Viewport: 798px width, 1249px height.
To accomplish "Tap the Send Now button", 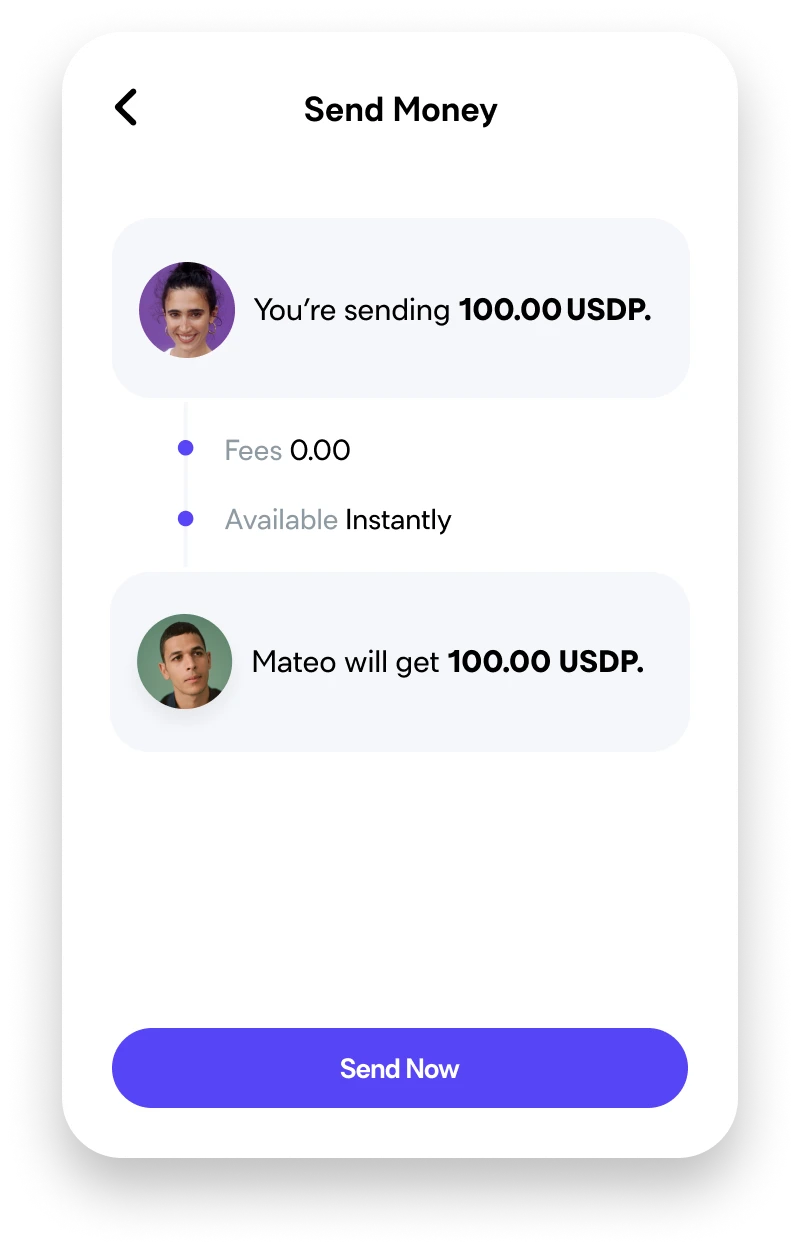I will 399,1068.
